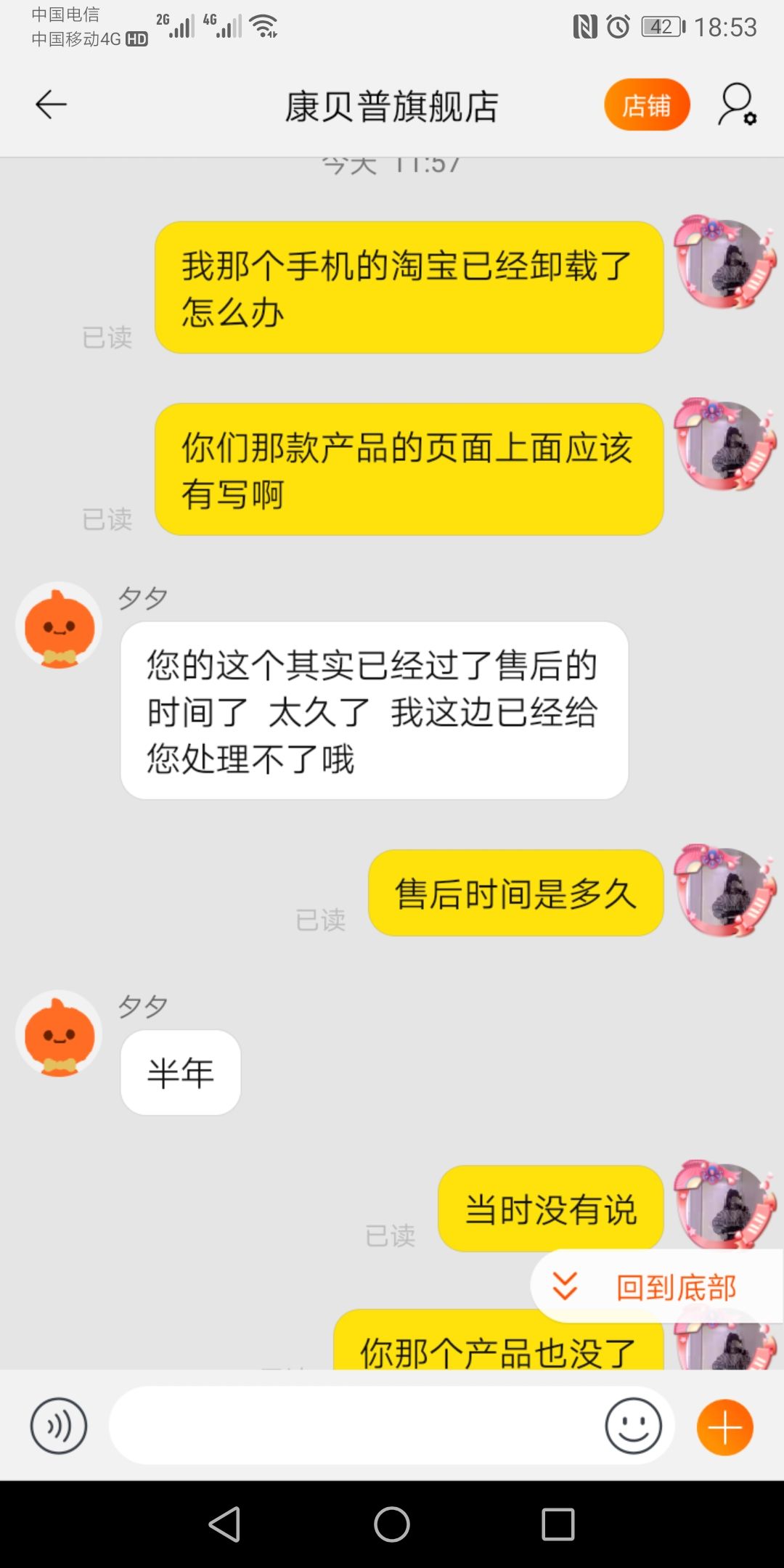Open the orange plus attachment menu
The image size is (784, 1568).
724,1427
